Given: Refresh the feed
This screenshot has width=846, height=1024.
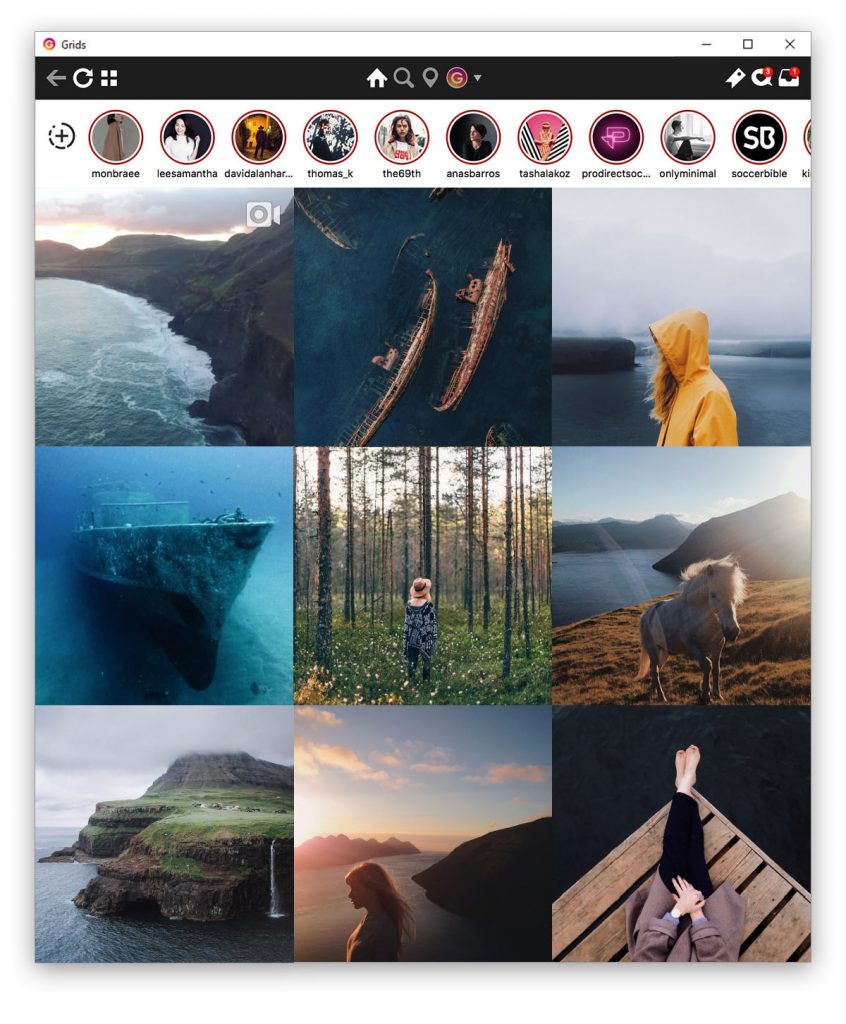Looking at the screenshot, I should click(83, 78).
